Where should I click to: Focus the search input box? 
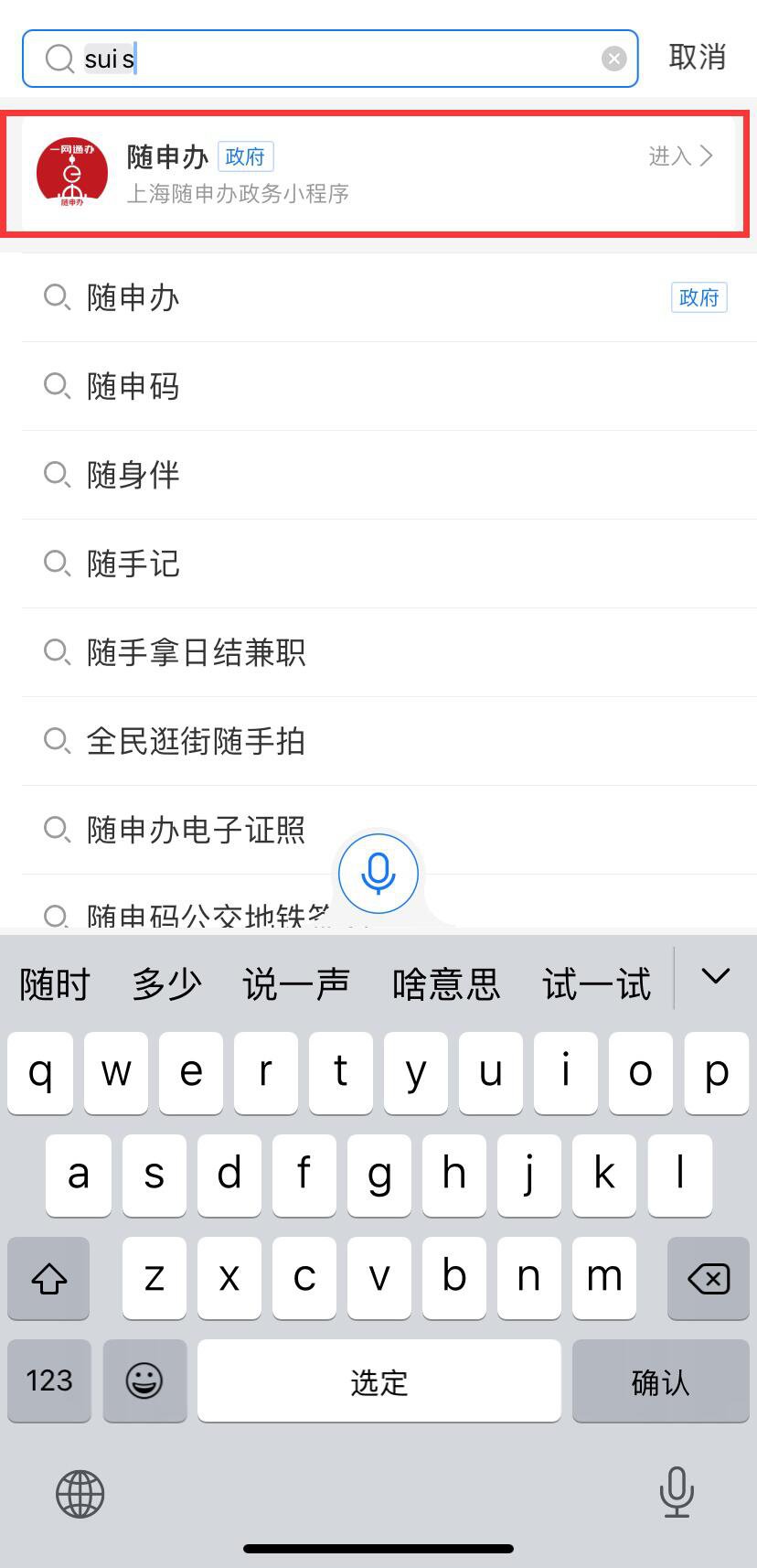pos(347,59)
